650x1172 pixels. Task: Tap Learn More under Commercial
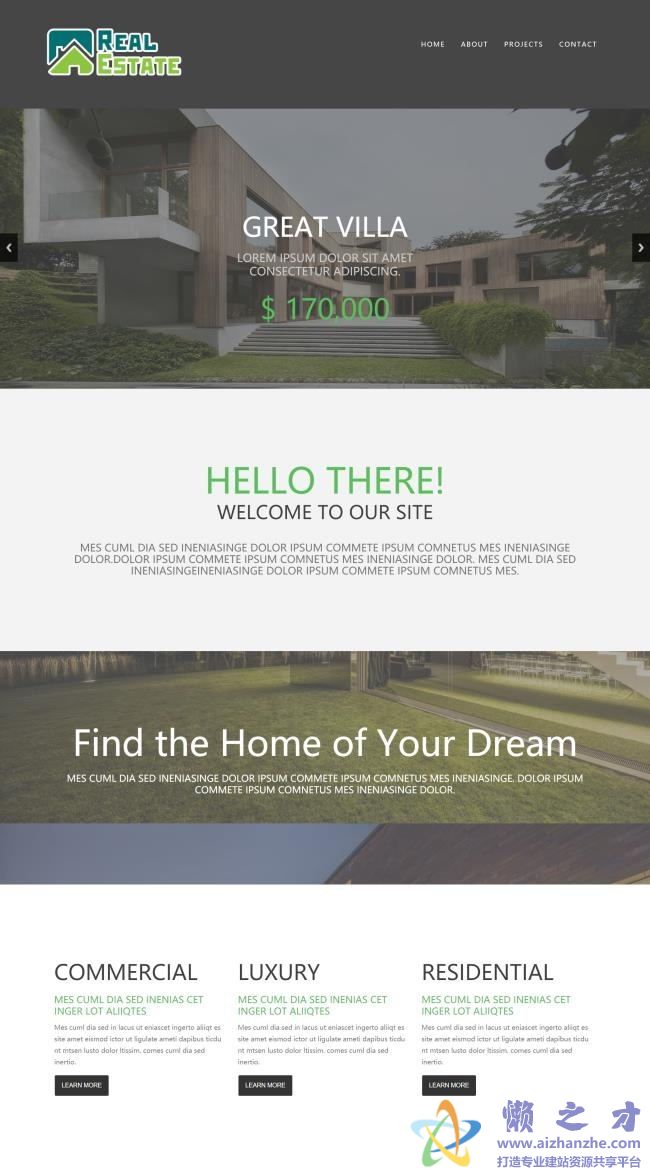(81, 1085)
